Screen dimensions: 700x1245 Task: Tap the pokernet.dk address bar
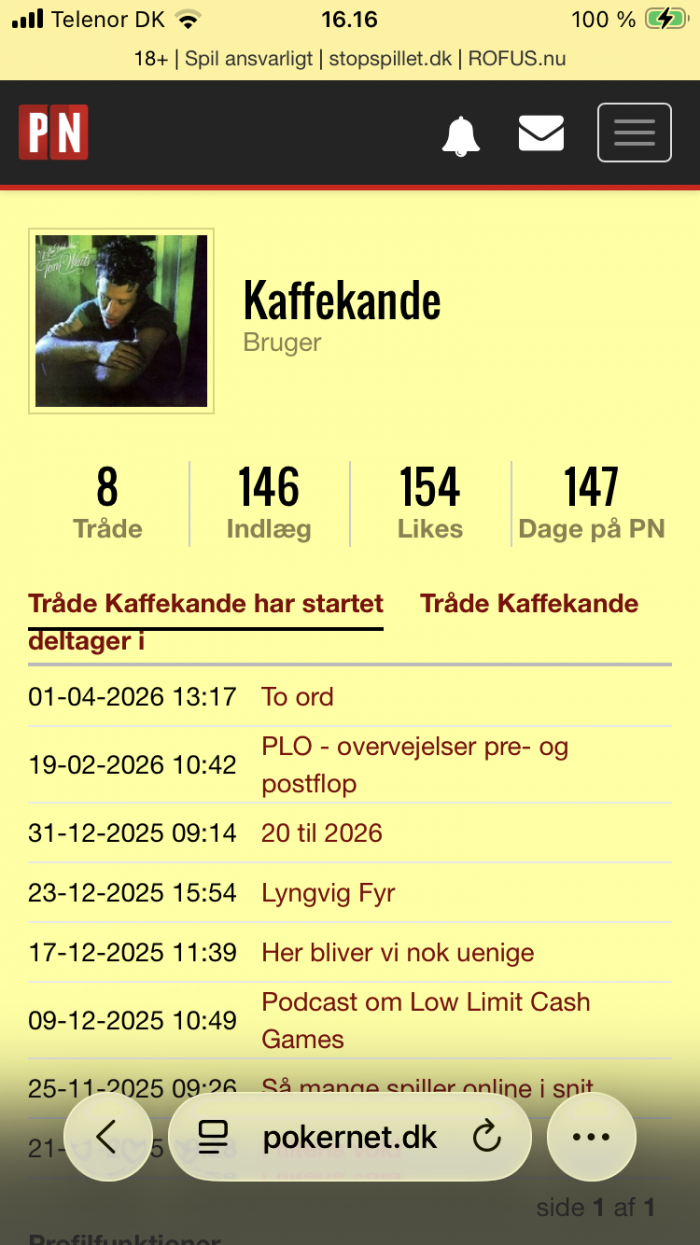349,1136
